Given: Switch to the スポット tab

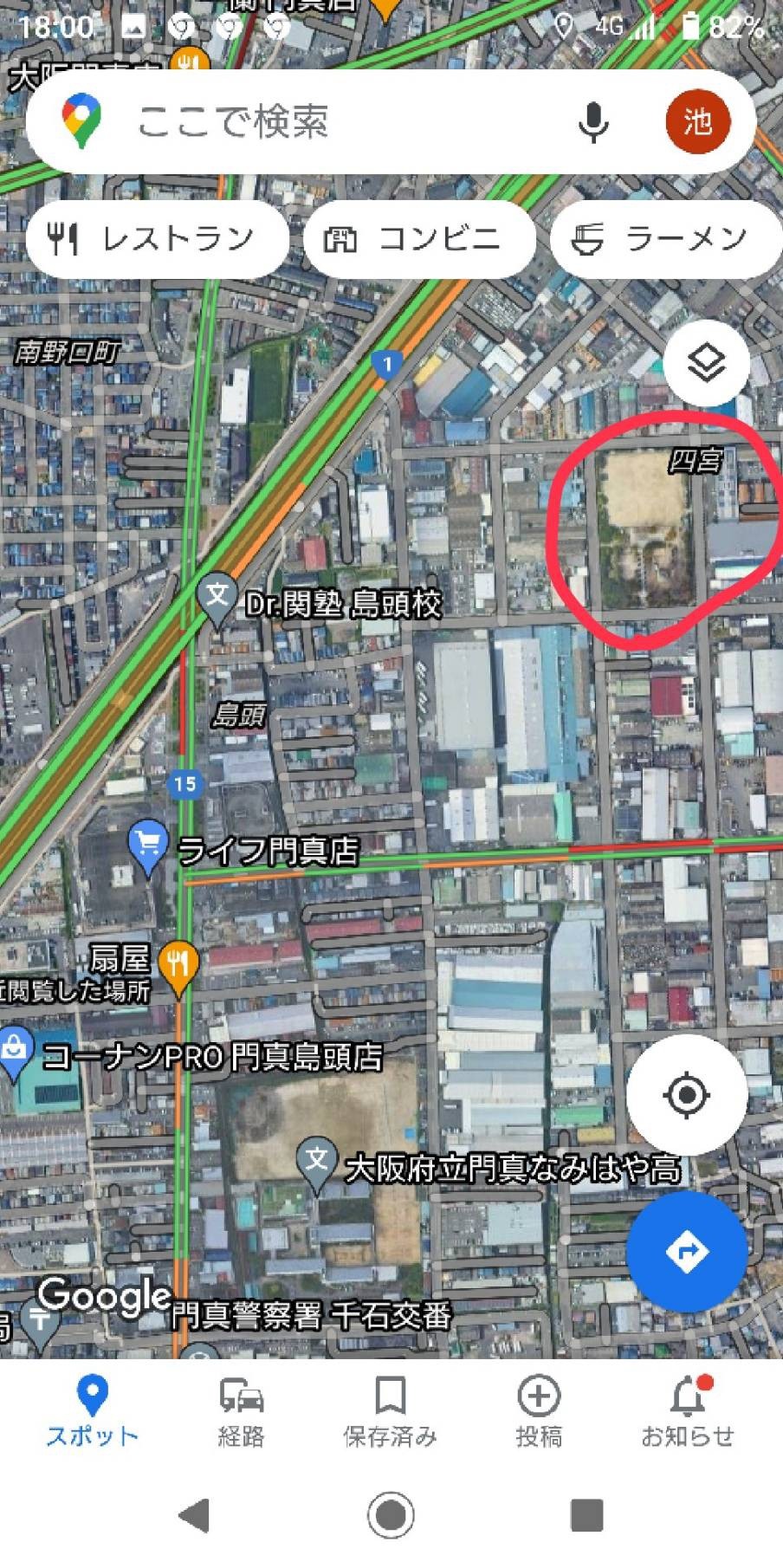Looking at the screenshot, I should click(92, 1412).
